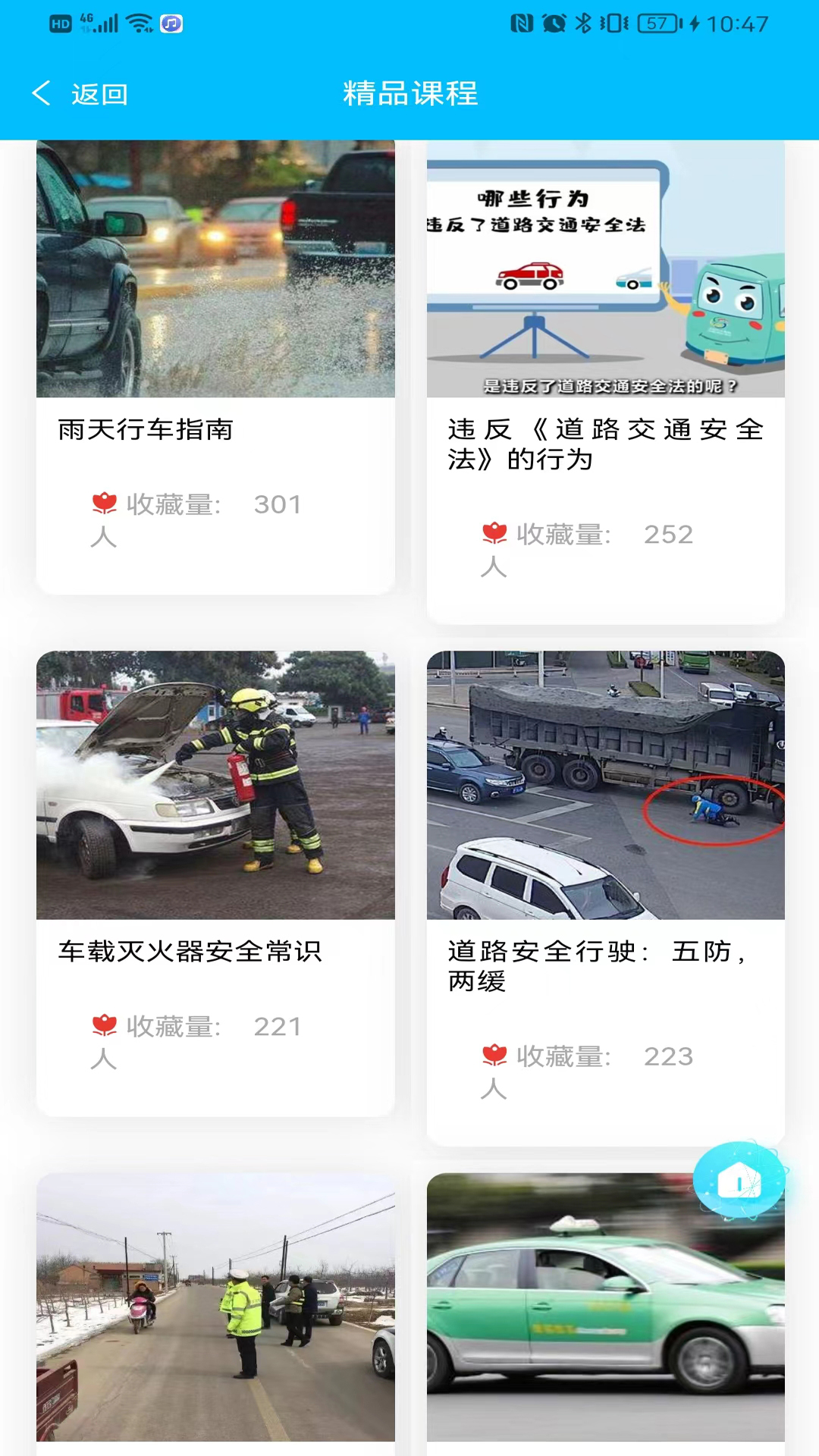The width and height of the screenshot is (819, 1456).
Task: Open the 雨天行车指南 course
Action: pos(215,364)
